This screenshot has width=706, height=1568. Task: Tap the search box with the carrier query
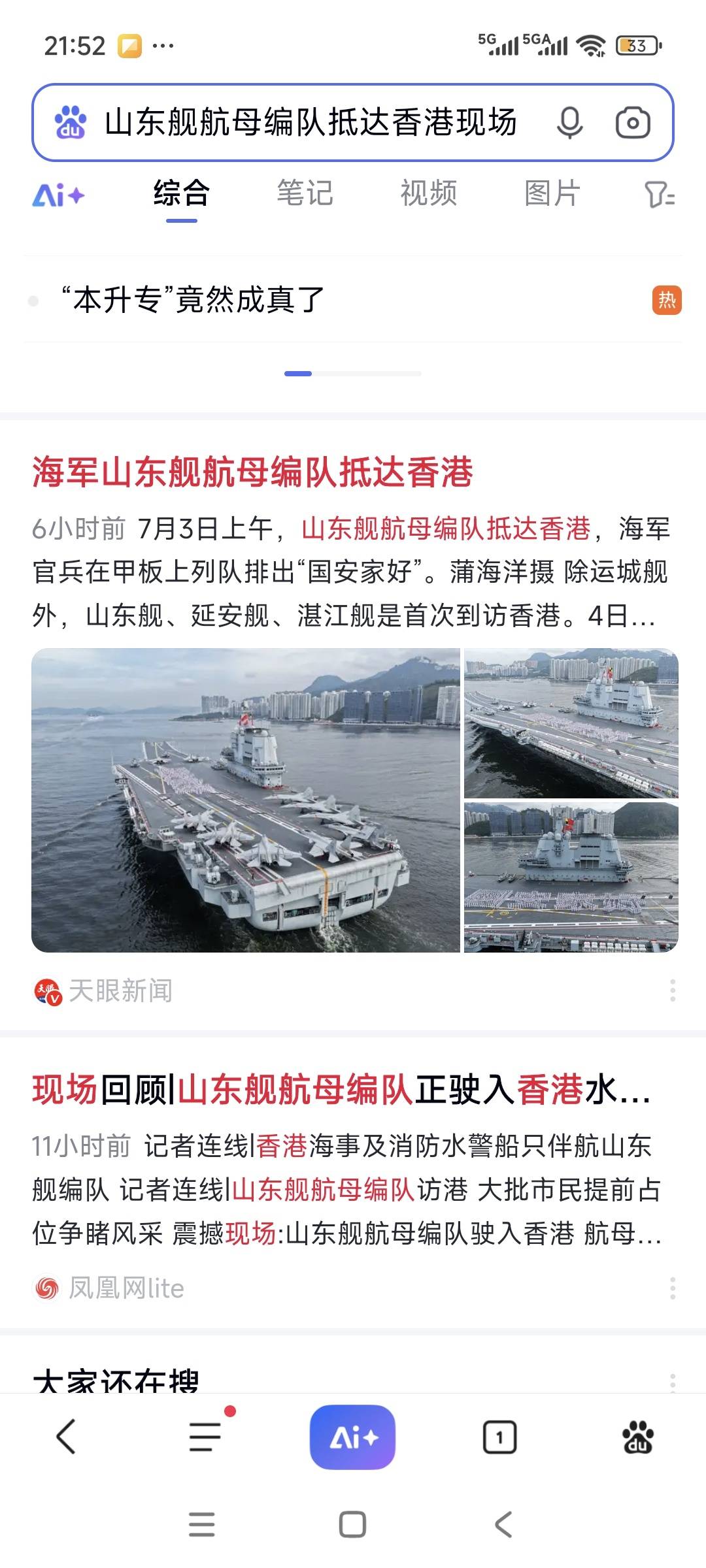[x=311, y=123]
